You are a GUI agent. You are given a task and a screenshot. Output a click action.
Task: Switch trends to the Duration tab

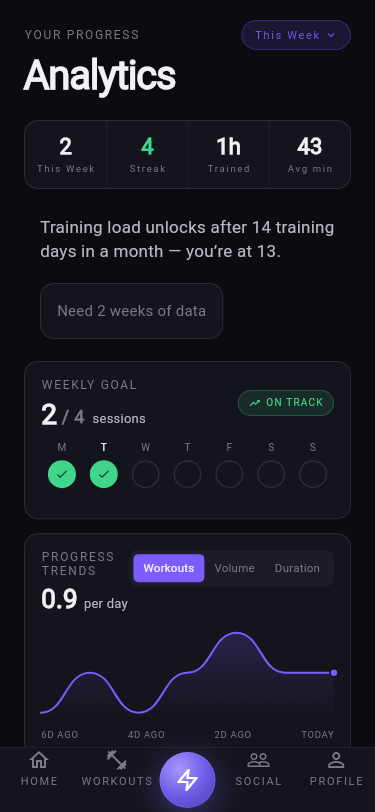(x=297, y=568)
